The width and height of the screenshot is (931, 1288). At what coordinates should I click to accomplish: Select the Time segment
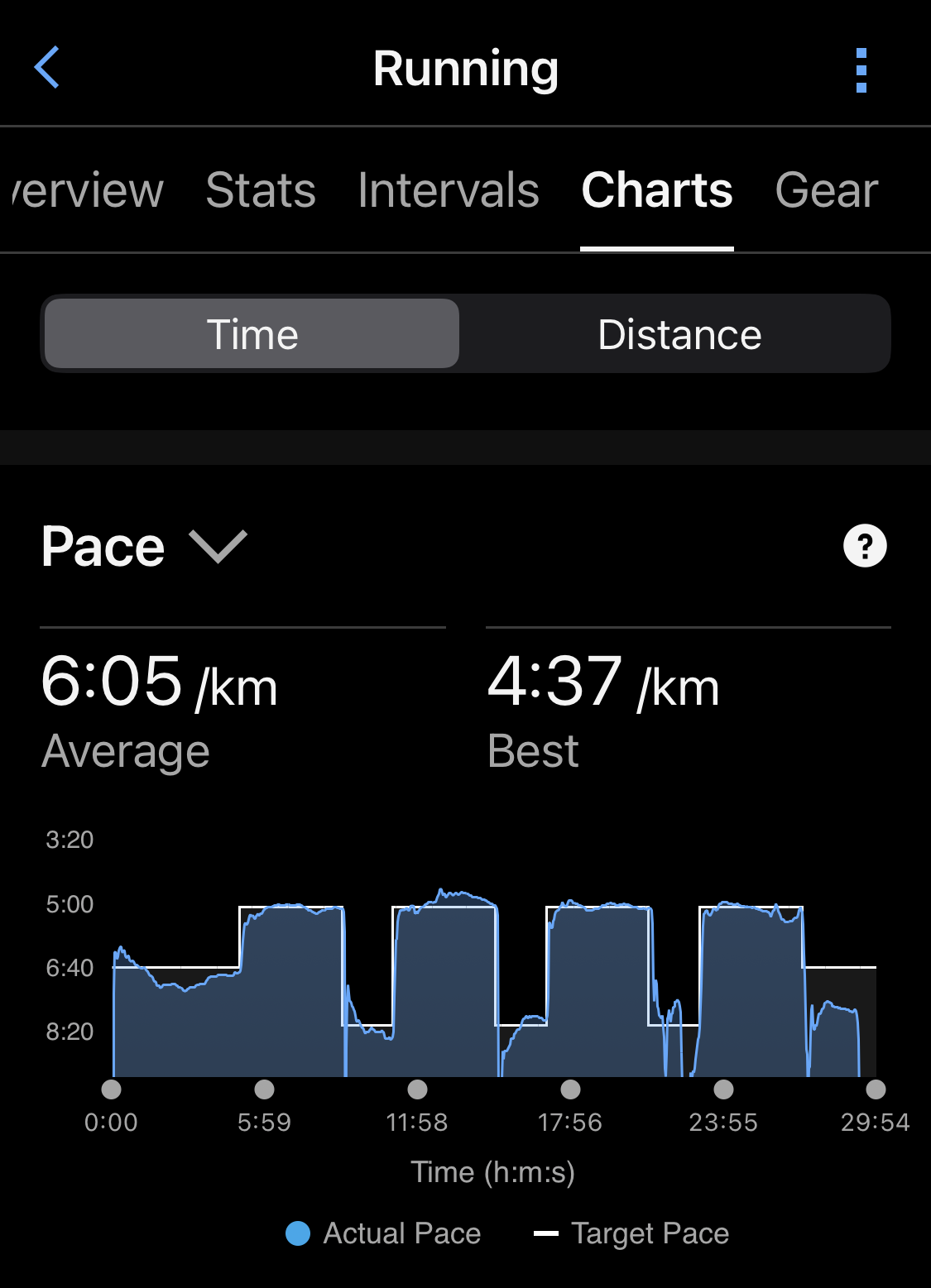pyautogui.click(x=252, y=334)
